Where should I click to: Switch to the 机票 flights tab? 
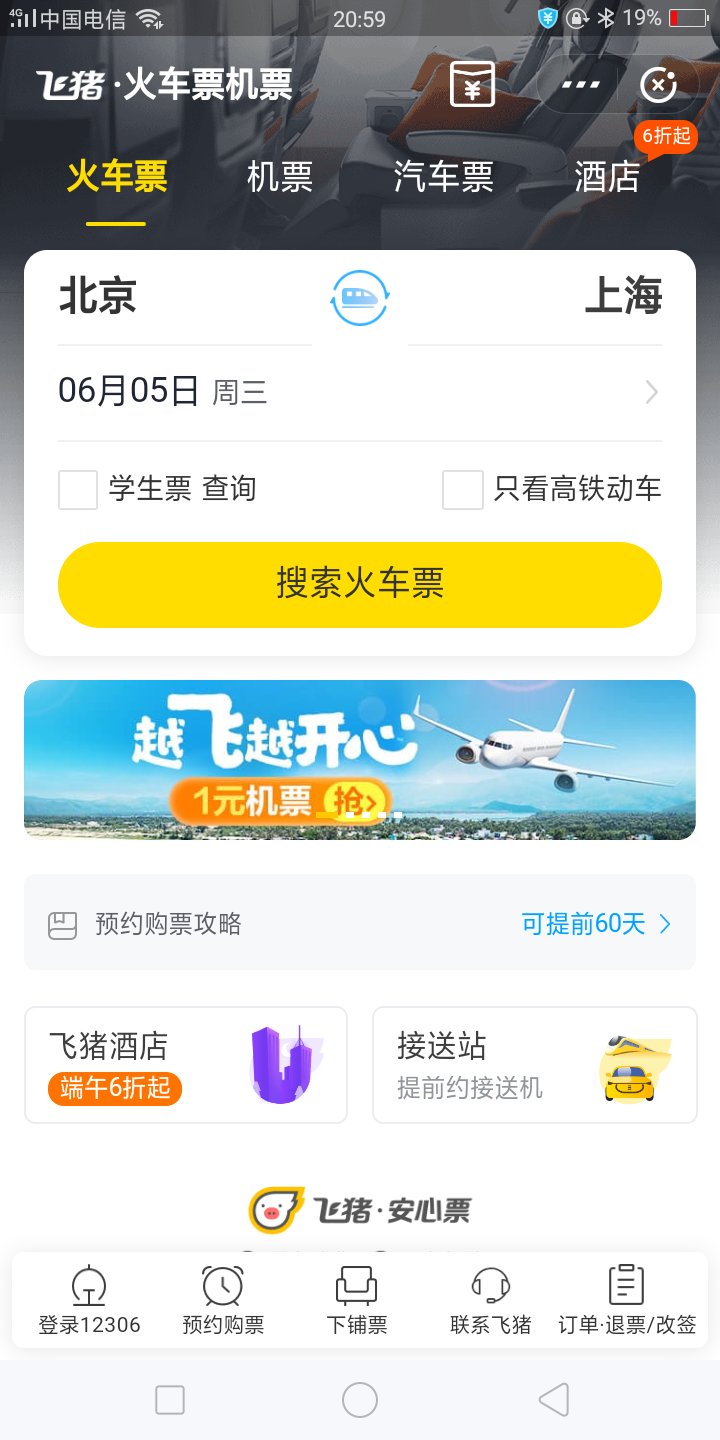281,177
